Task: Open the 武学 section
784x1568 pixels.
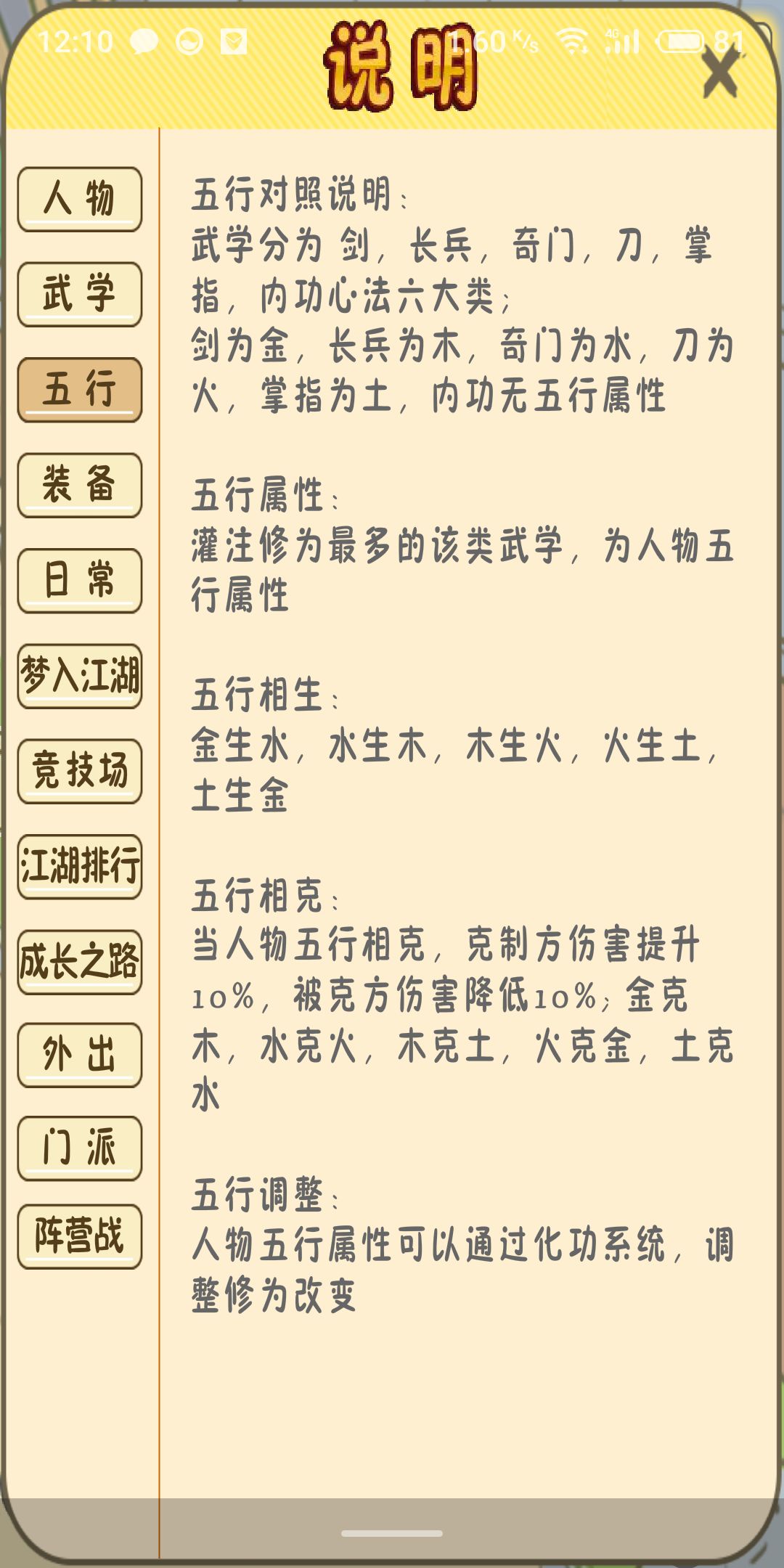Action: [80, 294]
